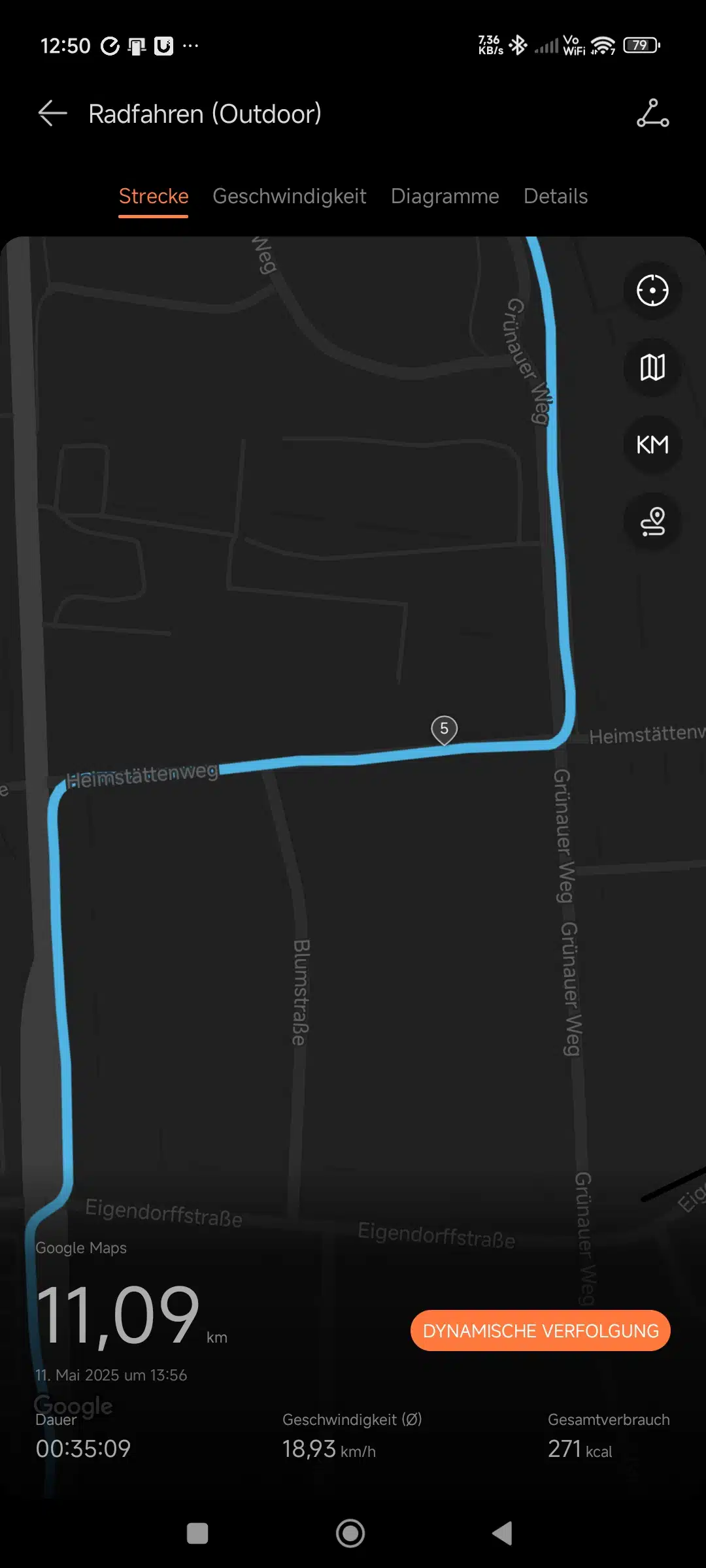This screenshot has height=1568, width=706.
Task: Toggle the KM marker button
Action: (652, 445)
